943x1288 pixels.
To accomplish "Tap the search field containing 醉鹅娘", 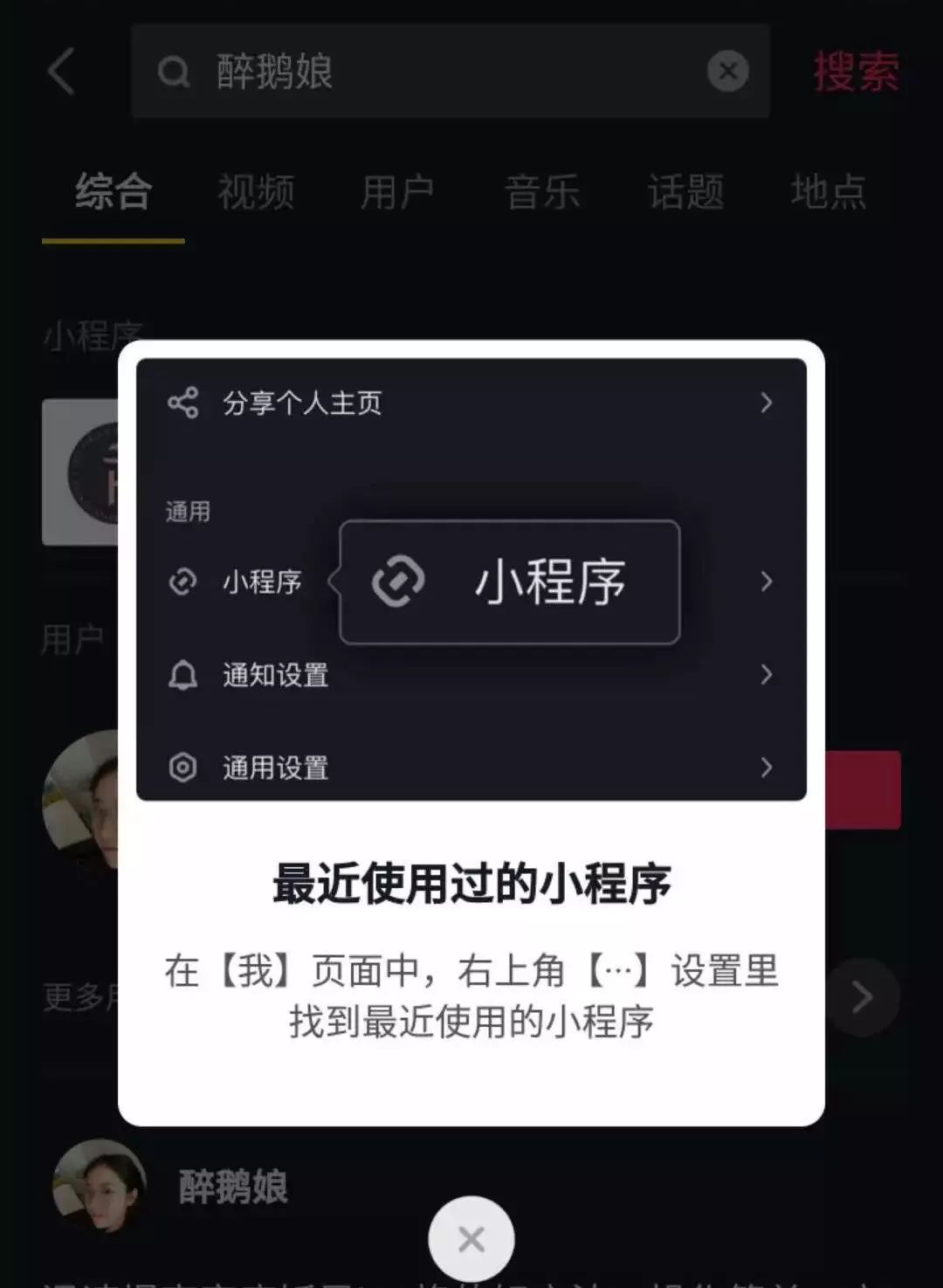I will coord(437,72).
